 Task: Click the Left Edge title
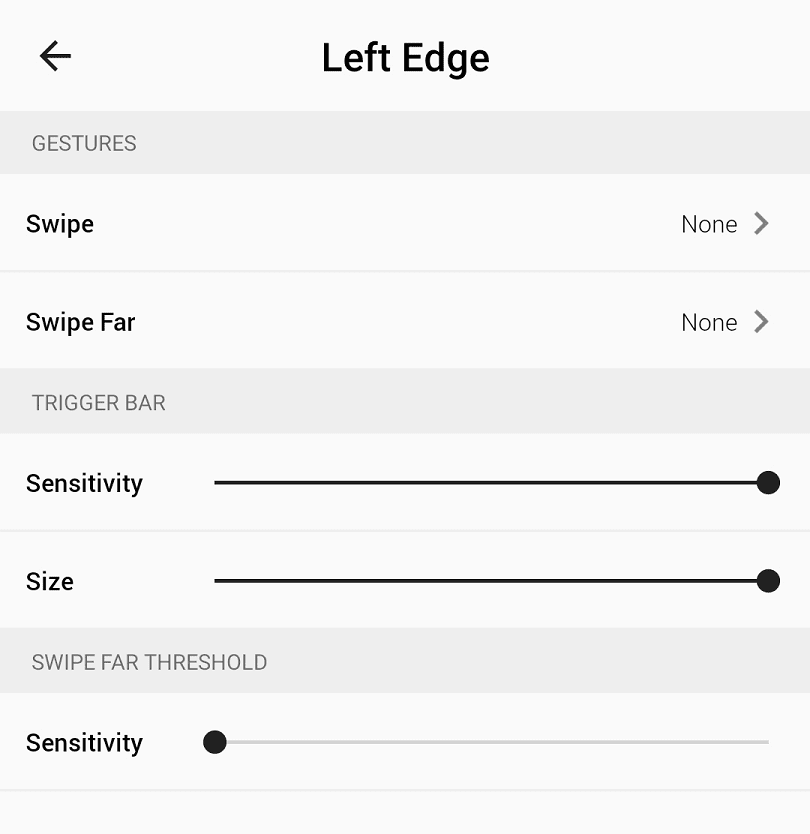(404, 57)
